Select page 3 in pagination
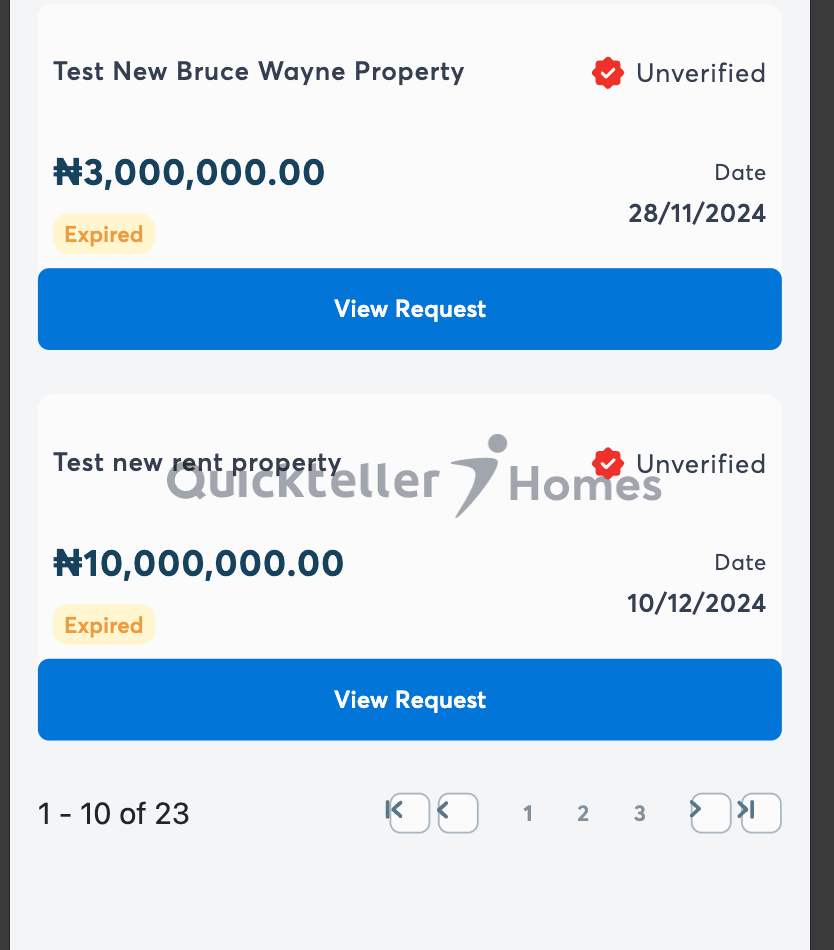The width and height of the screenshot is (834, 950). pos(639,814)
